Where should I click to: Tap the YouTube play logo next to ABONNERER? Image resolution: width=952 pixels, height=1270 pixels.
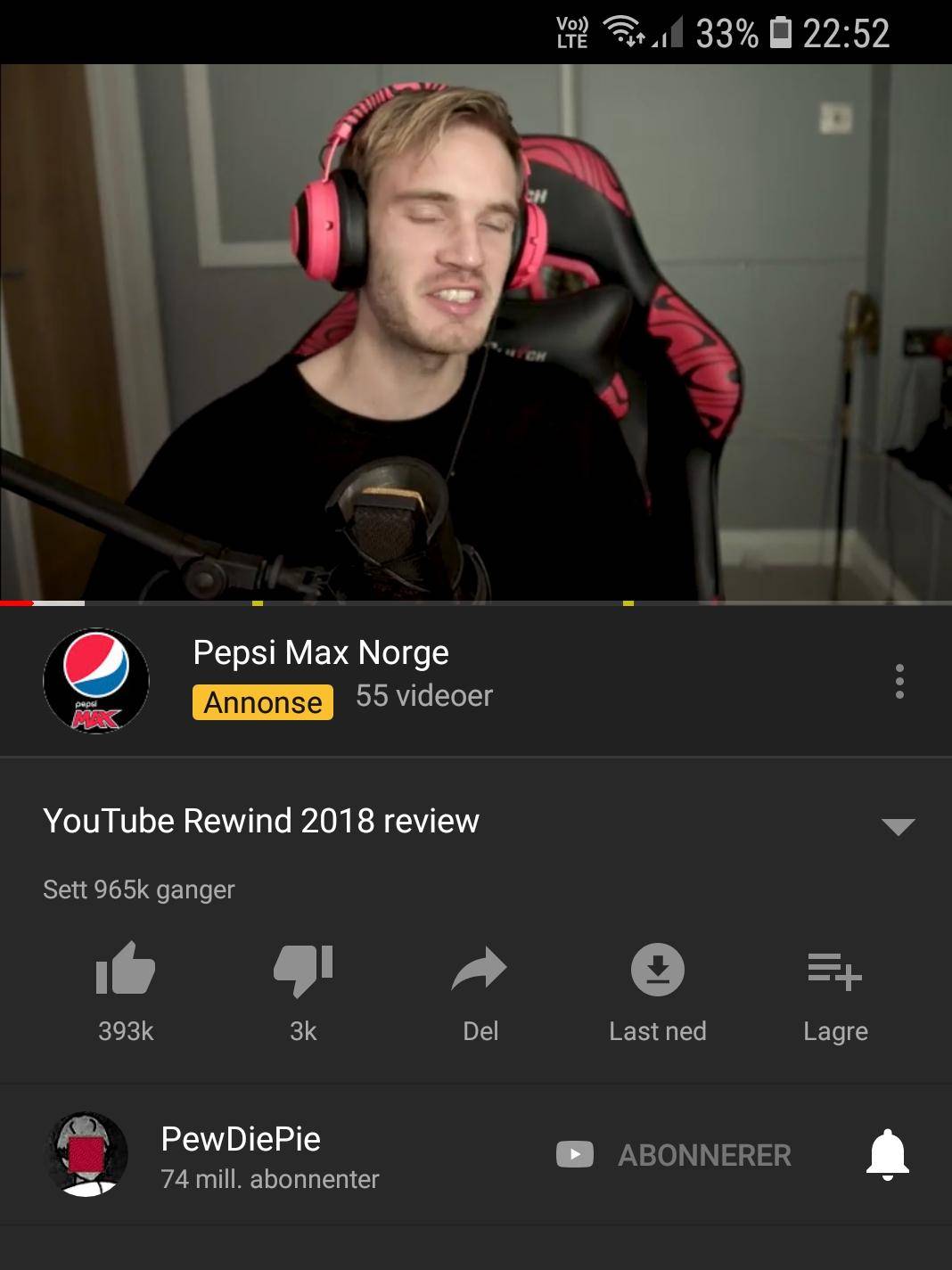(574, 1154)
